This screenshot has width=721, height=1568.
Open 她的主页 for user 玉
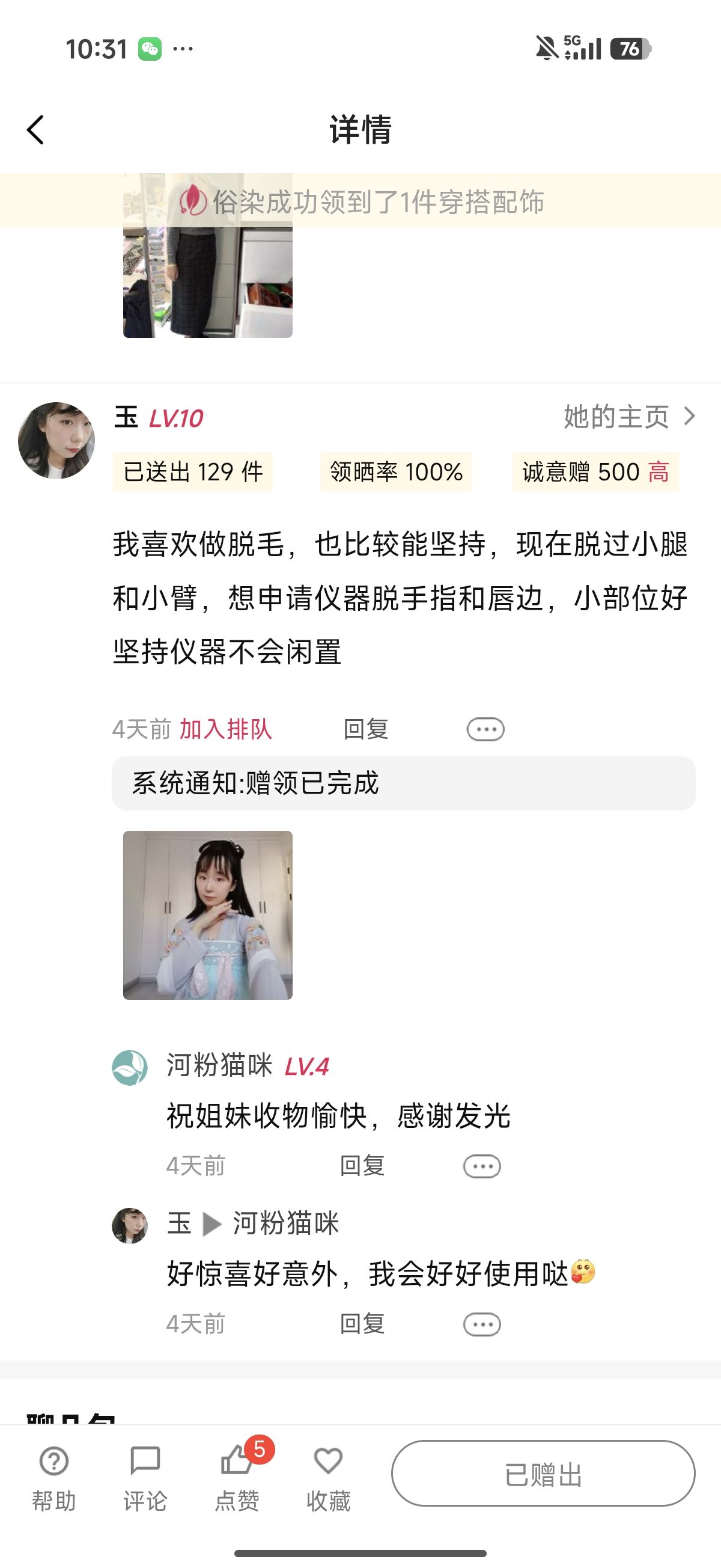pos(628,417)
